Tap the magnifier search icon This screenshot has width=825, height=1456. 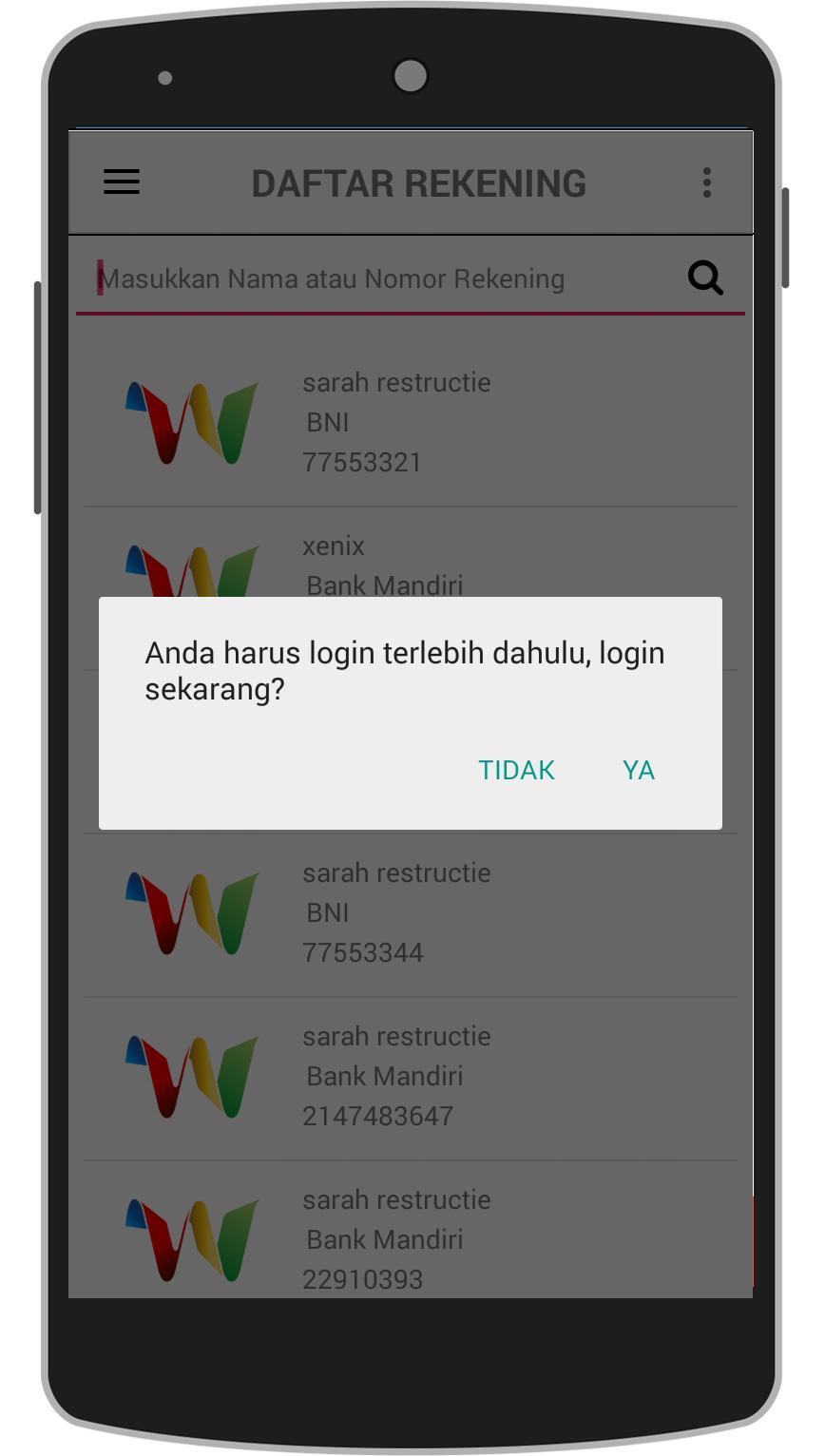[705, 278]
